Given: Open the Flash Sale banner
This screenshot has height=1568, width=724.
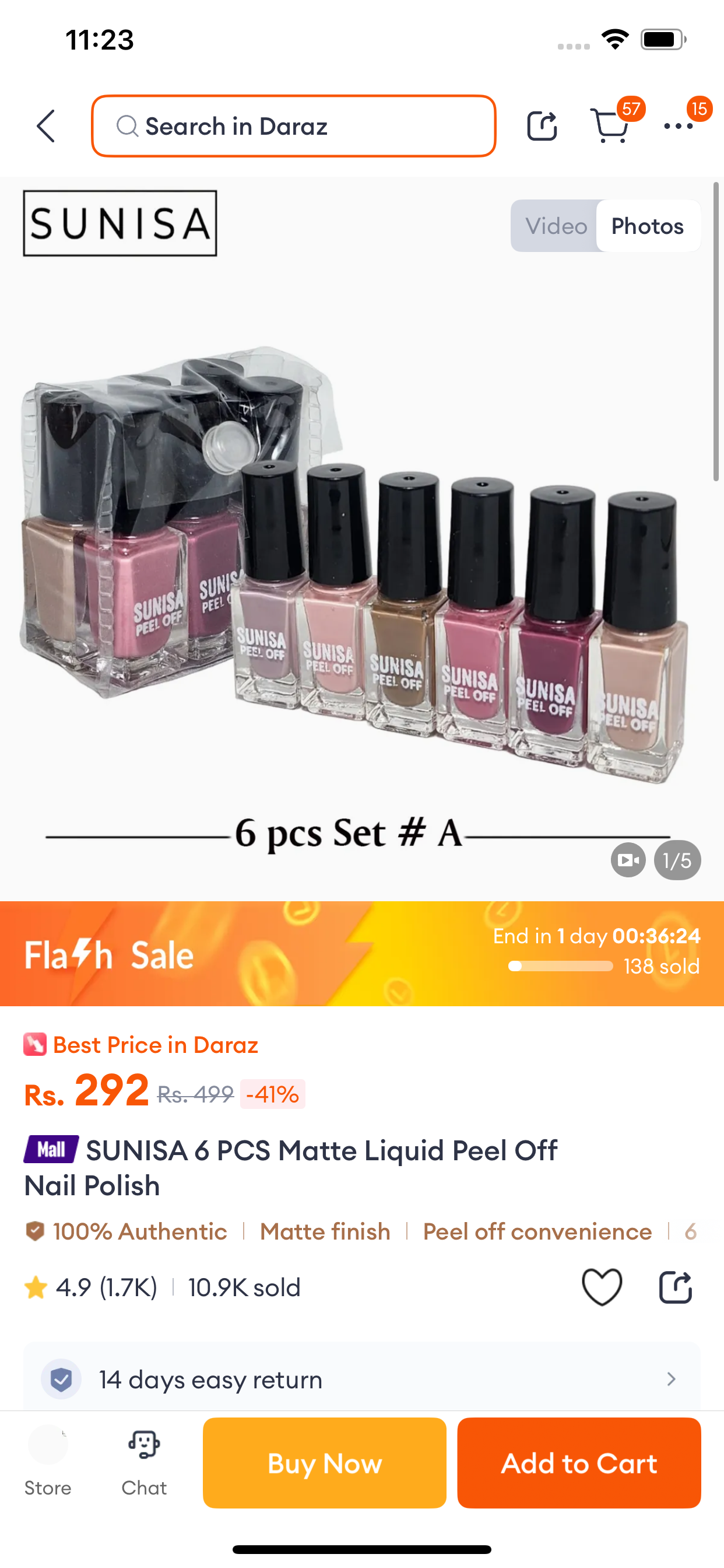Looking at the screenshot, I should coord(361,953).
